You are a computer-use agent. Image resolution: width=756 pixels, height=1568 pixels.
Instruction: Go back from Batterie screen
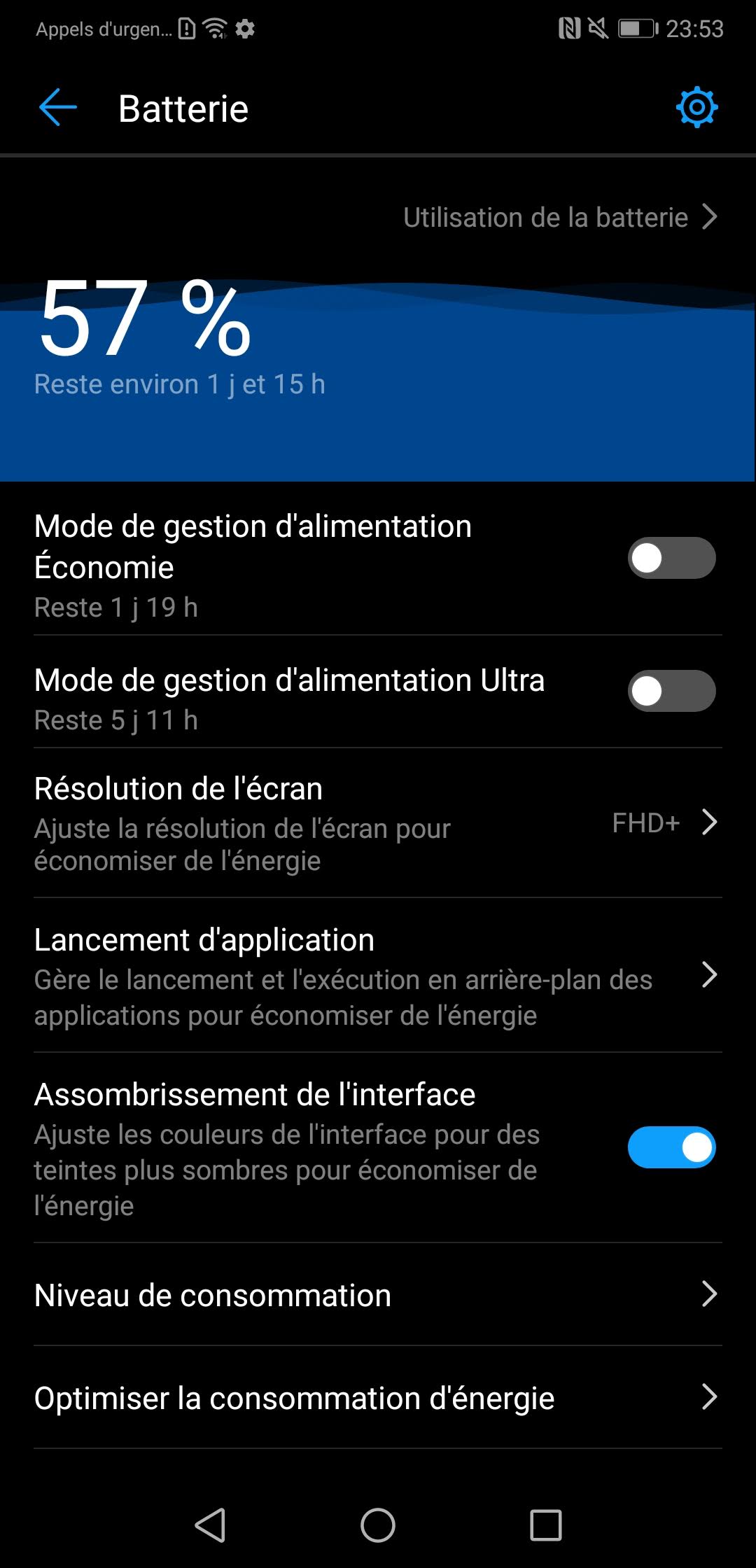coord(57,108)
